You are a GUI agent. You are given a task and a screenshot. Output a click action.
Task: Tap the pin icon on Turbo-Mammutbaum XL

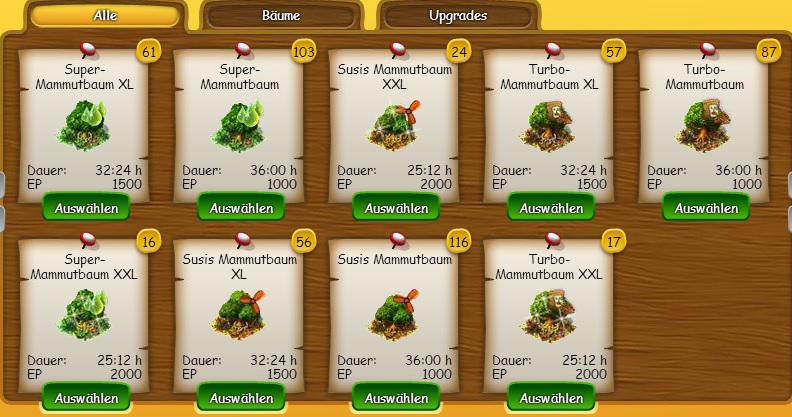552,49
